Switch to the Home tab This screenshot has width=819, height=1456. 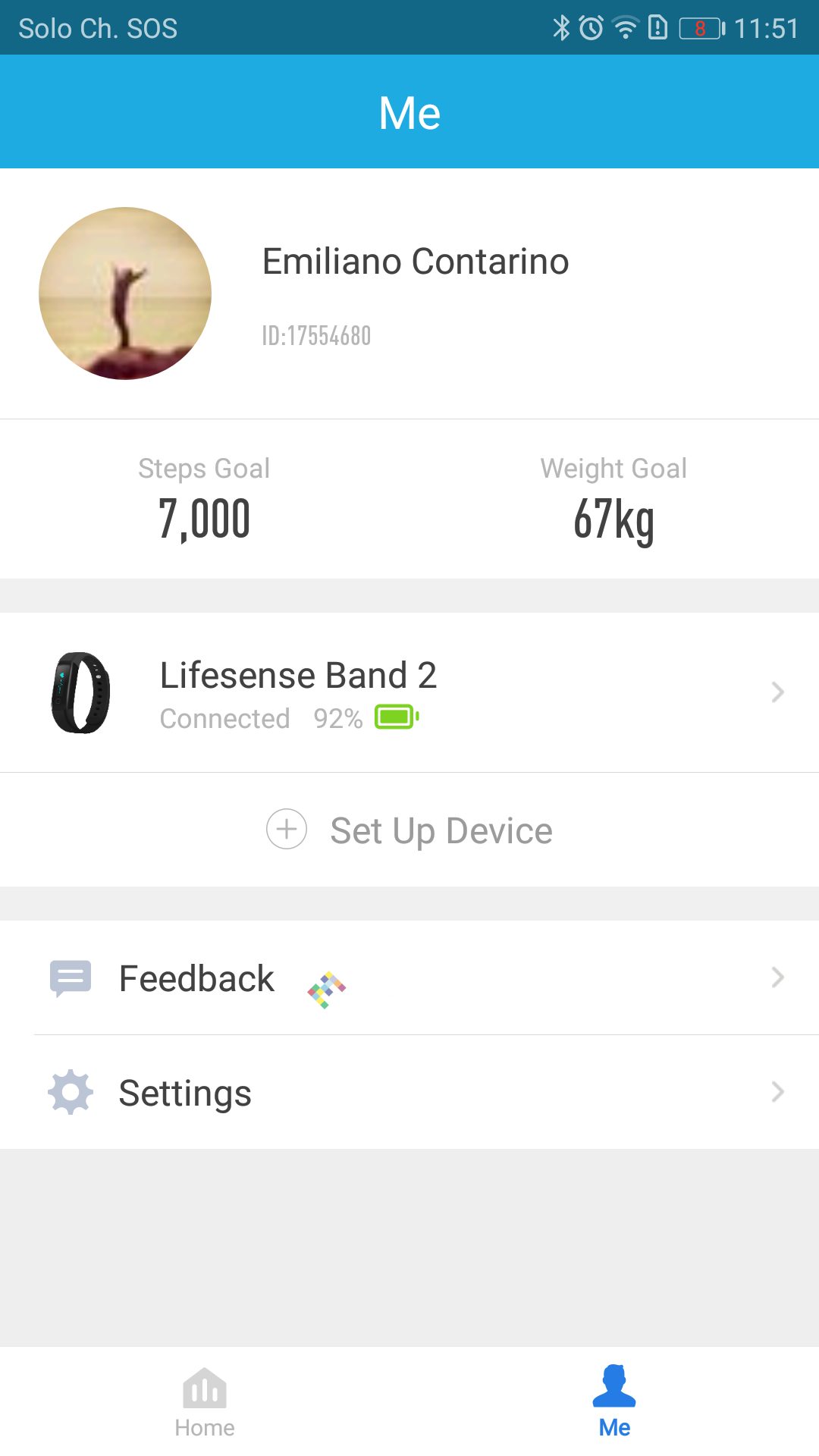[205, 1401]
